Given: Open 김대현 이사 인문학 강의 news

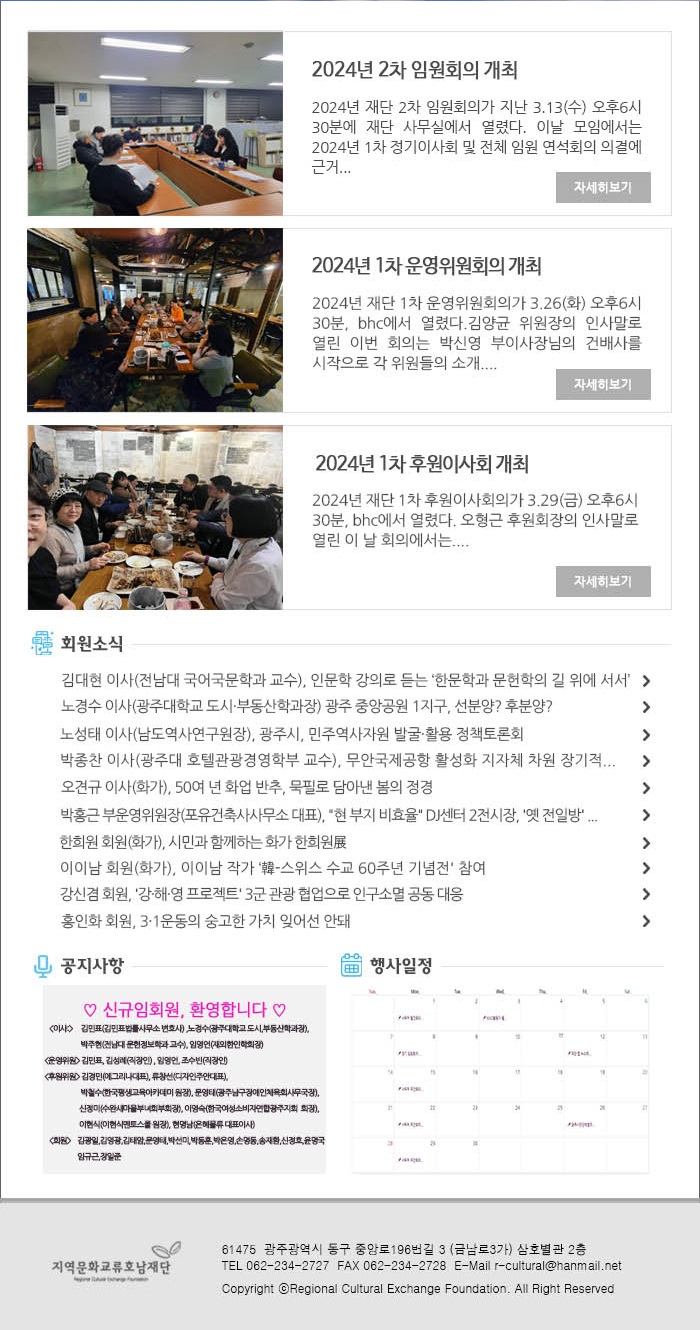Looking at the screenshot, I should [345, 680].
